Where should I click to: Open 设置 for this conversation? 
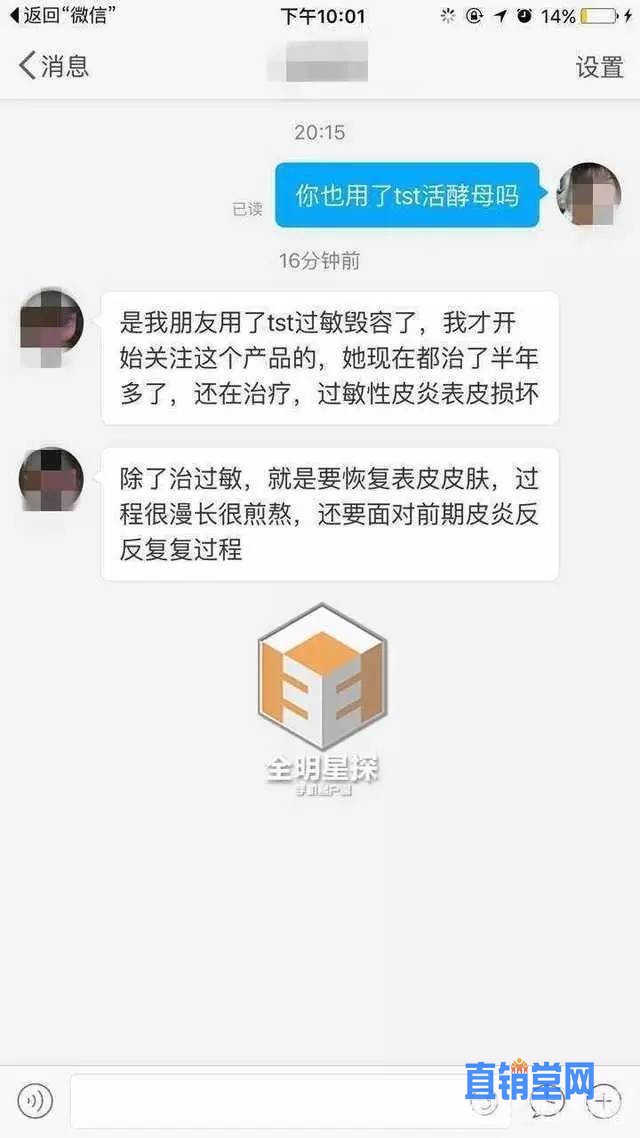pyautogui.click(x=599, y=67)
